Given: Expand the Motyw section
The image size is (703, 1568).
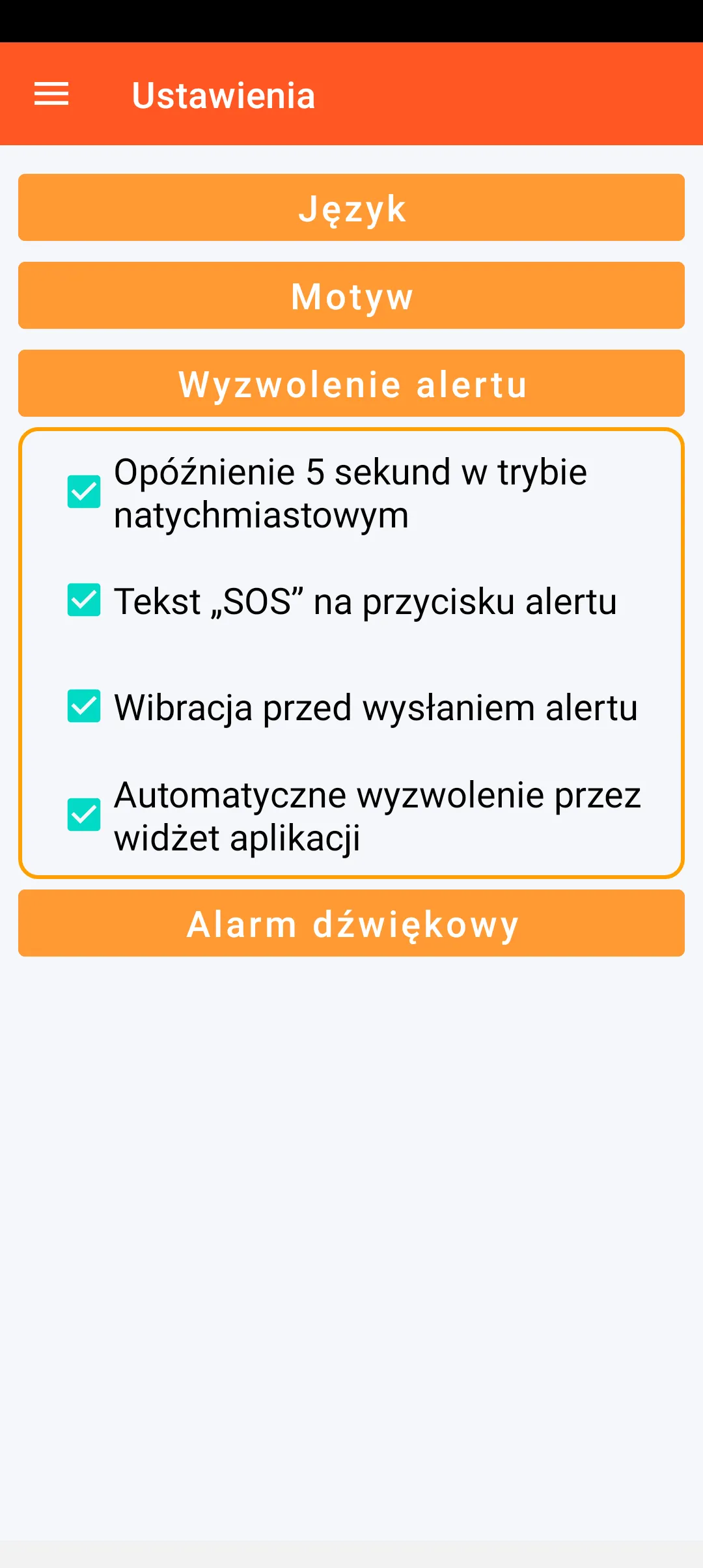Looking at the screenshot, I should click(351, 296).
